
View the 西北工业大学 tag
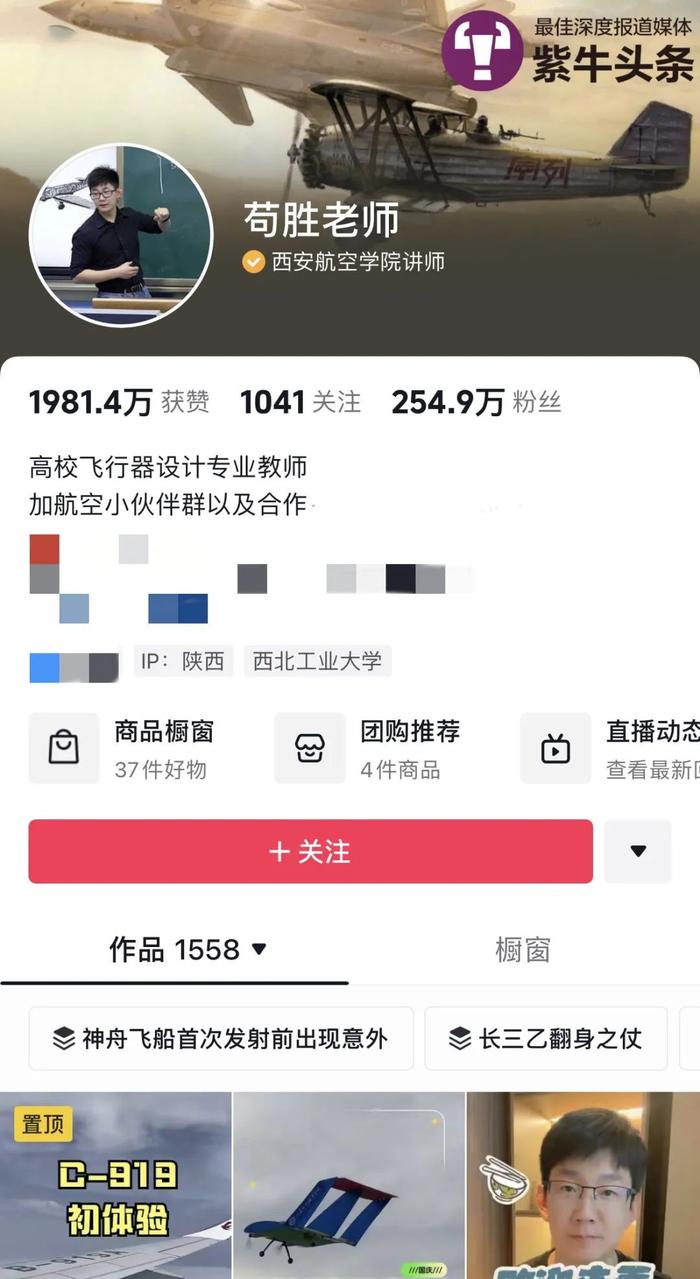click(x=317, y=661)
